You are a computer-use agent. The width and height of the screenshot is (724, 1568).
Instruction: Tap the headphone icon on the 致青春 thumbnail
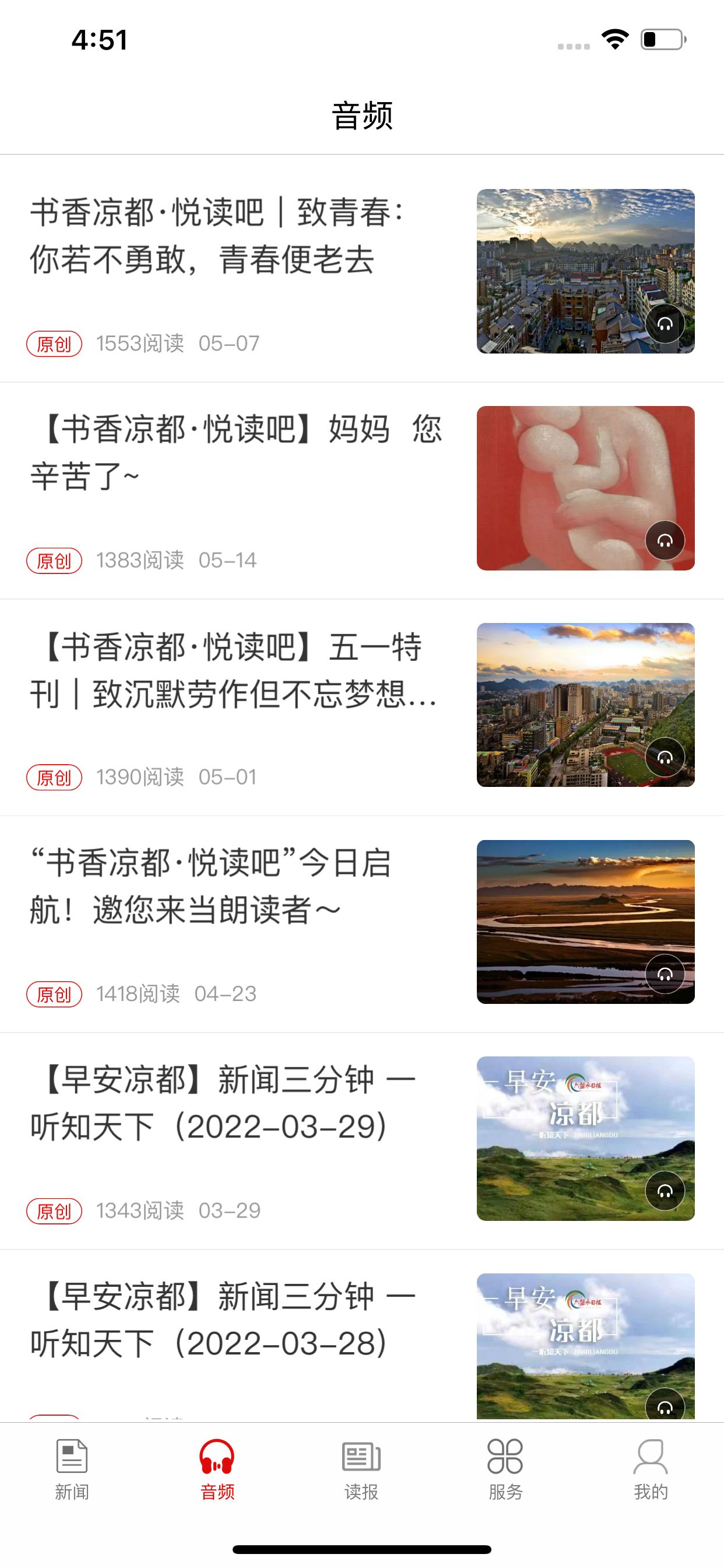tap(665, 324)
